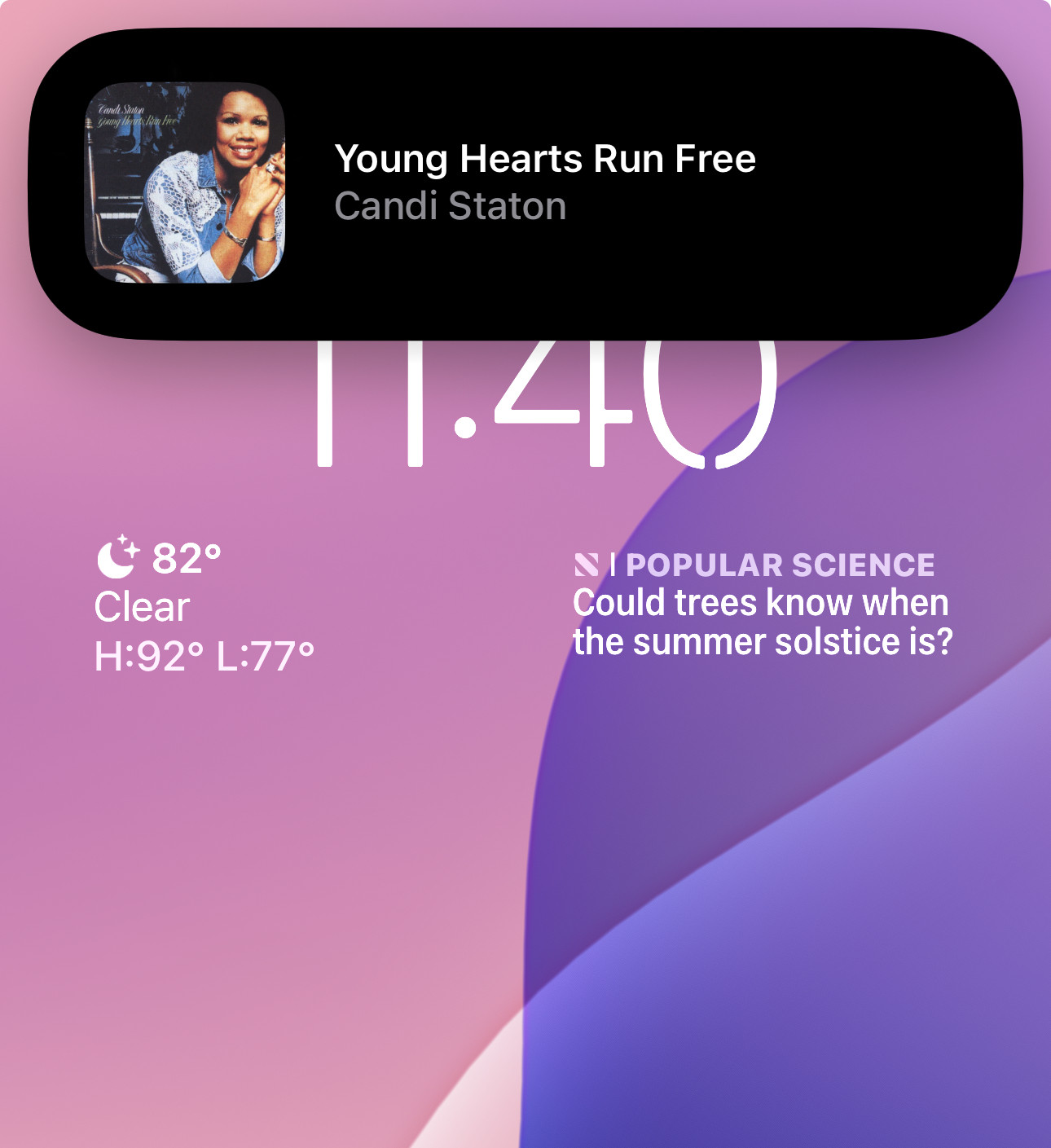Open the weather widget showing 82° Clear
The image size is (1051, 1148).
tap(204, 607)
